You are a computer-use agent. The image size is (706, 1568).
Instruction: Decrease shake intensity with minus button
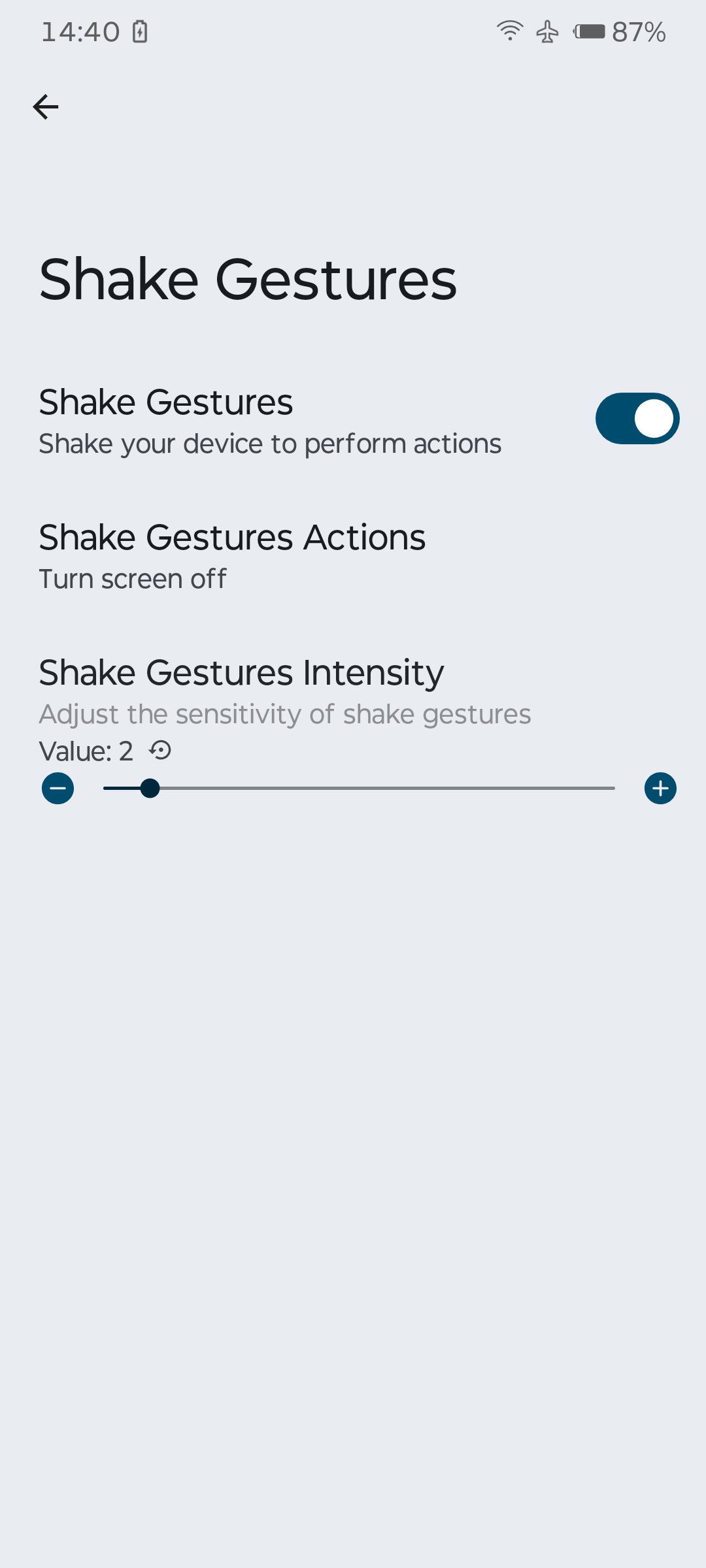(x=58, y=789)
